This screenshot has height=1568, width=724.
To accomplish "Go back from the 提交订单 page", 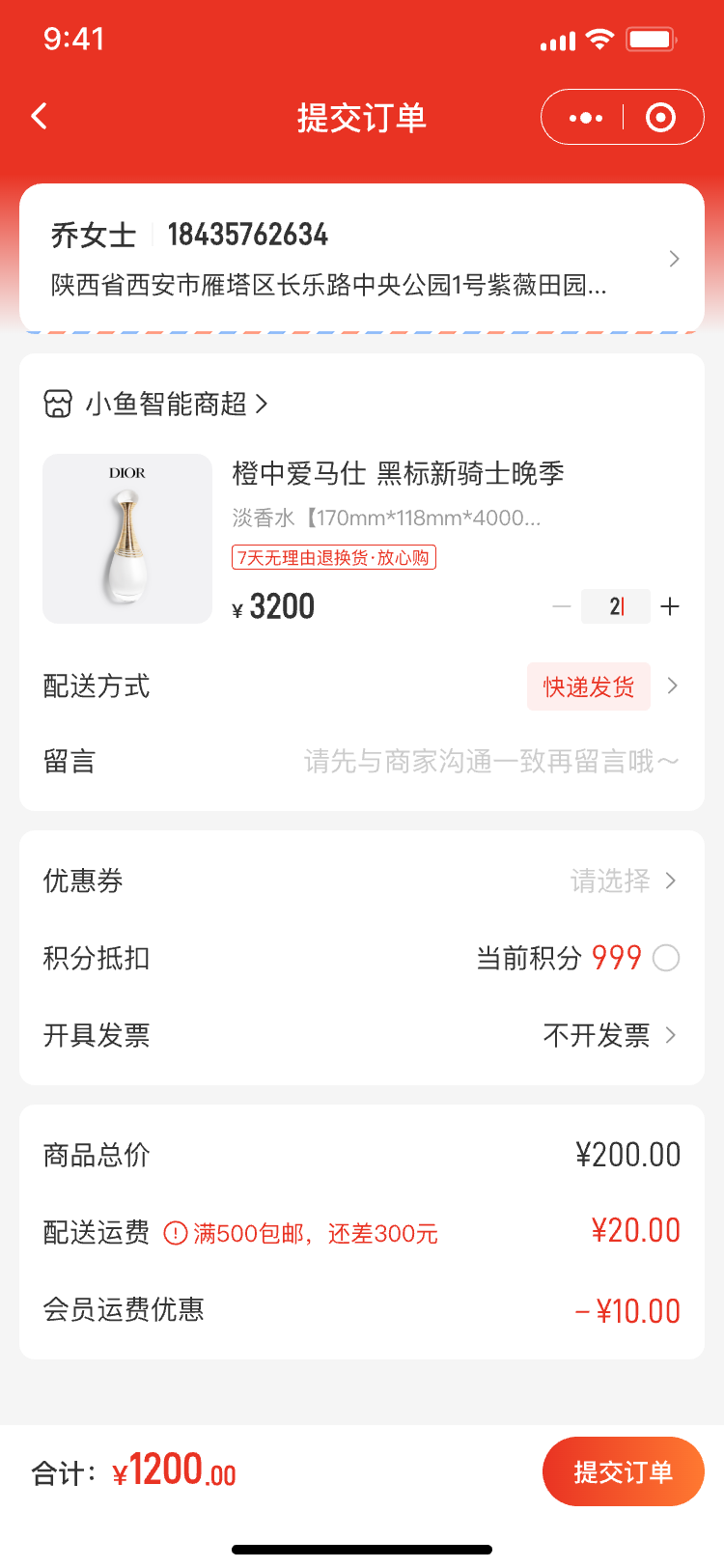I will 40,117.
